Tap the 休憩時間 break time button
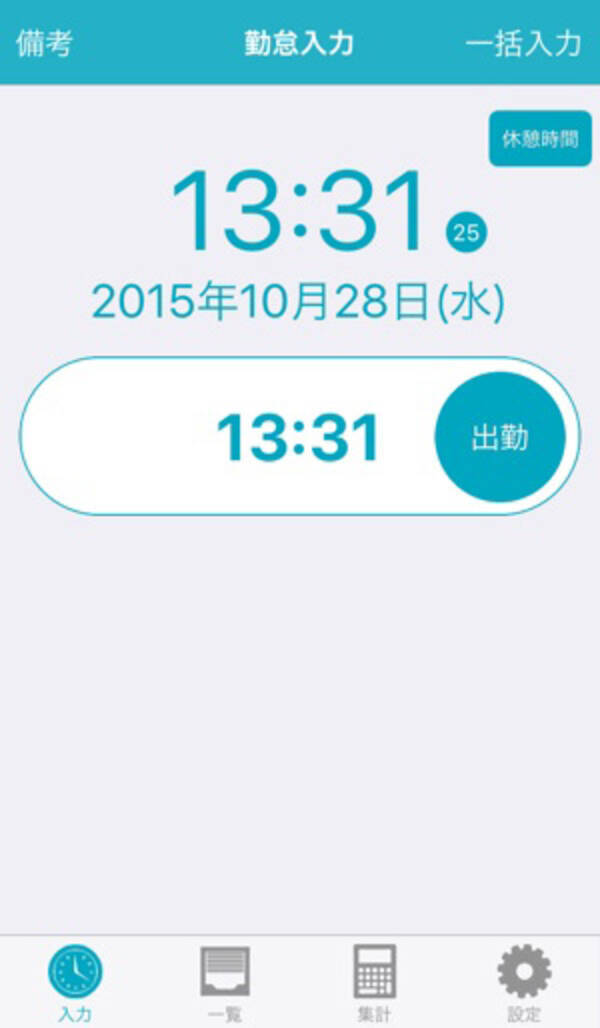Viewport: 600px width, 1028px height. pos(540,139)
